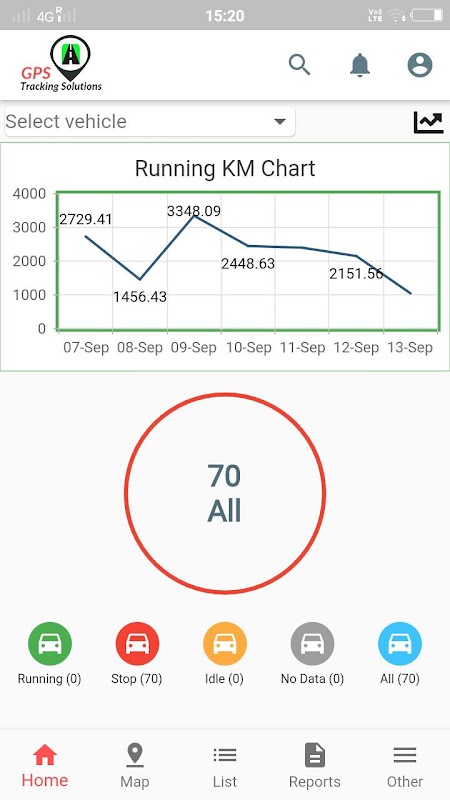The image size is (450, 800).
Task: Open the search icon
Action: coord(299,65)
